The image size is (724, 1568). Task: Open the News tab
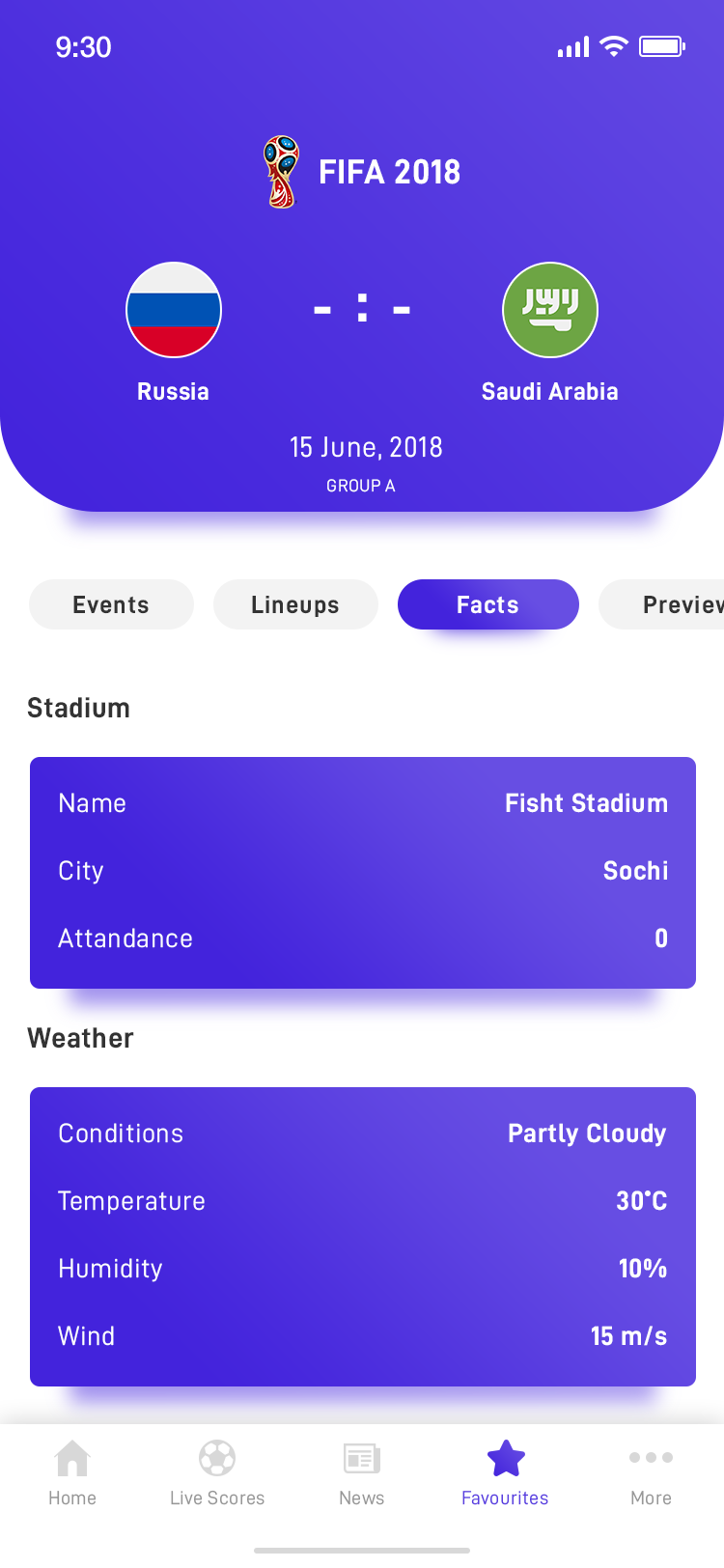coord(362,1473)
